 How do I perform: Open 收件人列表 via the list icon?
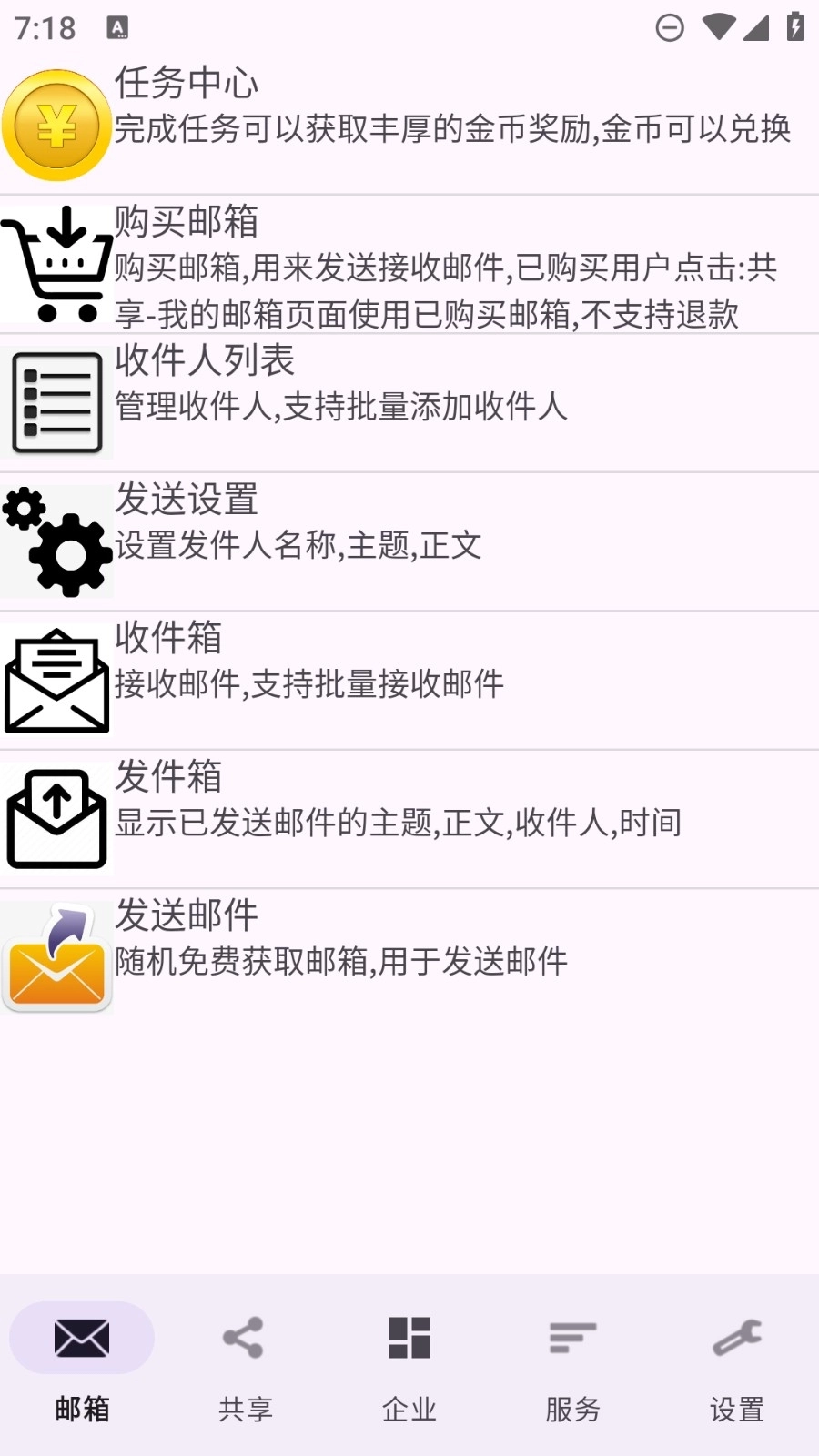56,400
